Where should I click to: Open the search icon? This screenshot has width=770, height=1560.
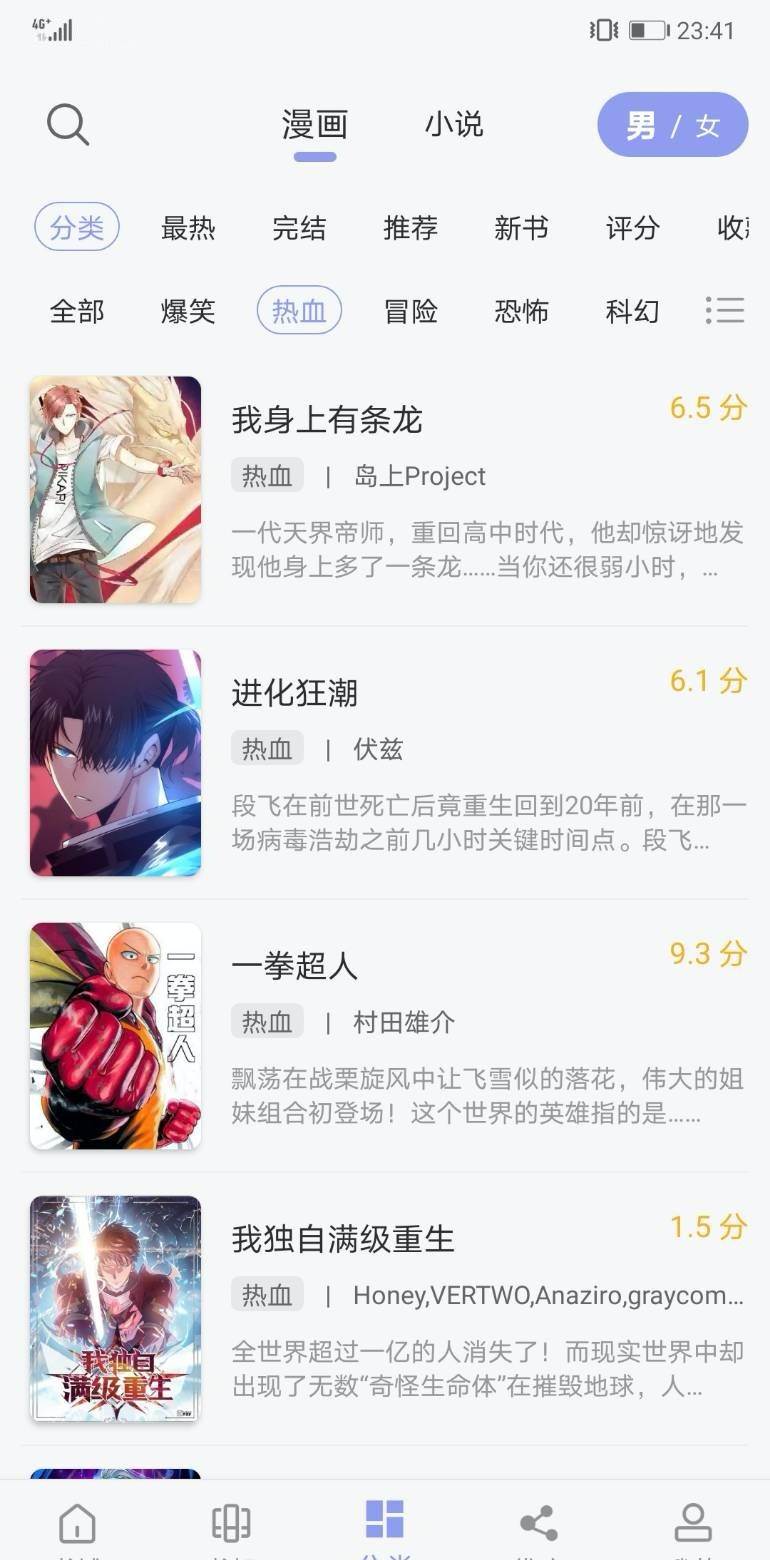click(67, 123)
